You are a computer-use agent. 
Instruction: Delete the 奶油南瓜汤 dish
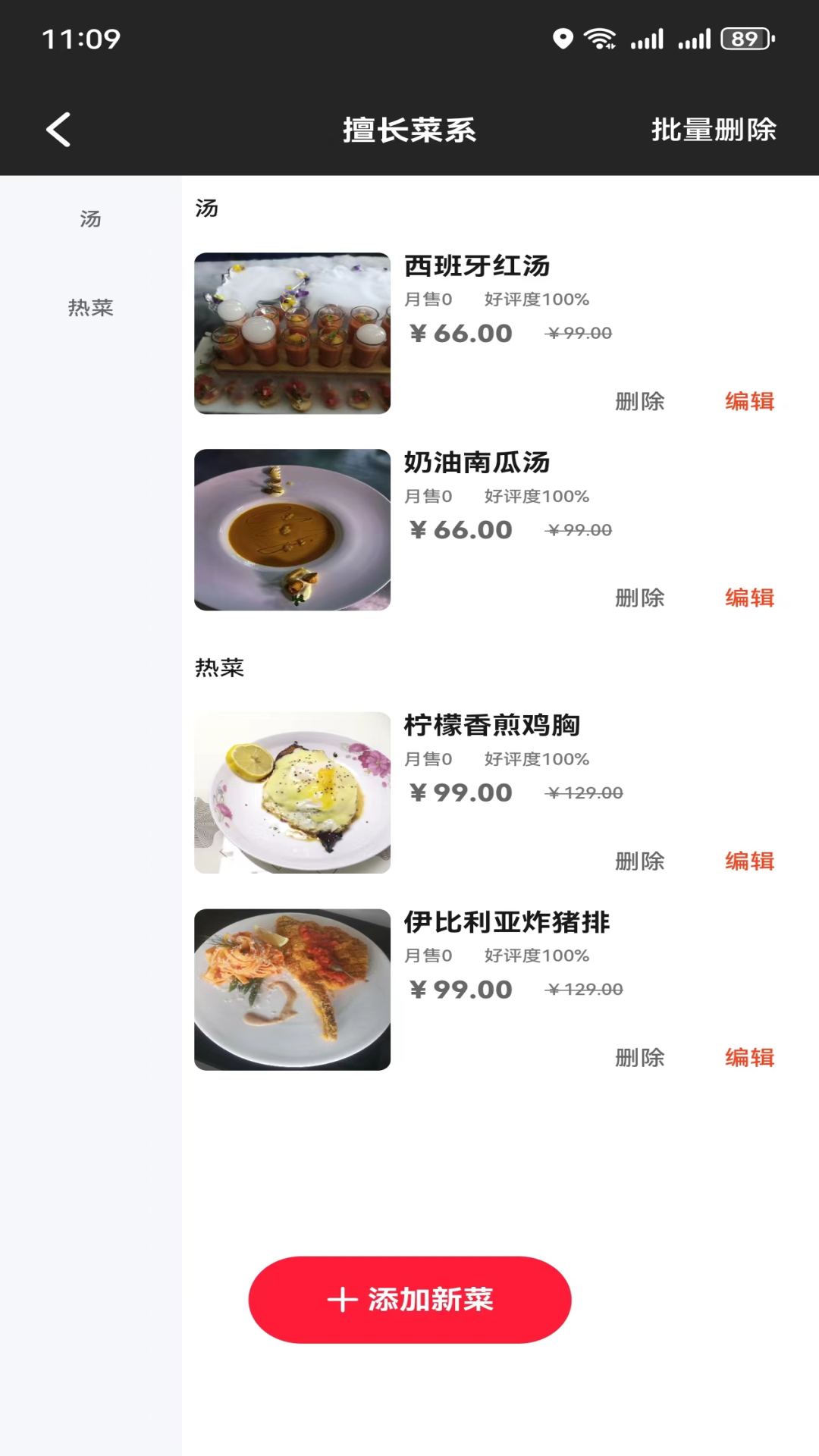coord(639,598)
